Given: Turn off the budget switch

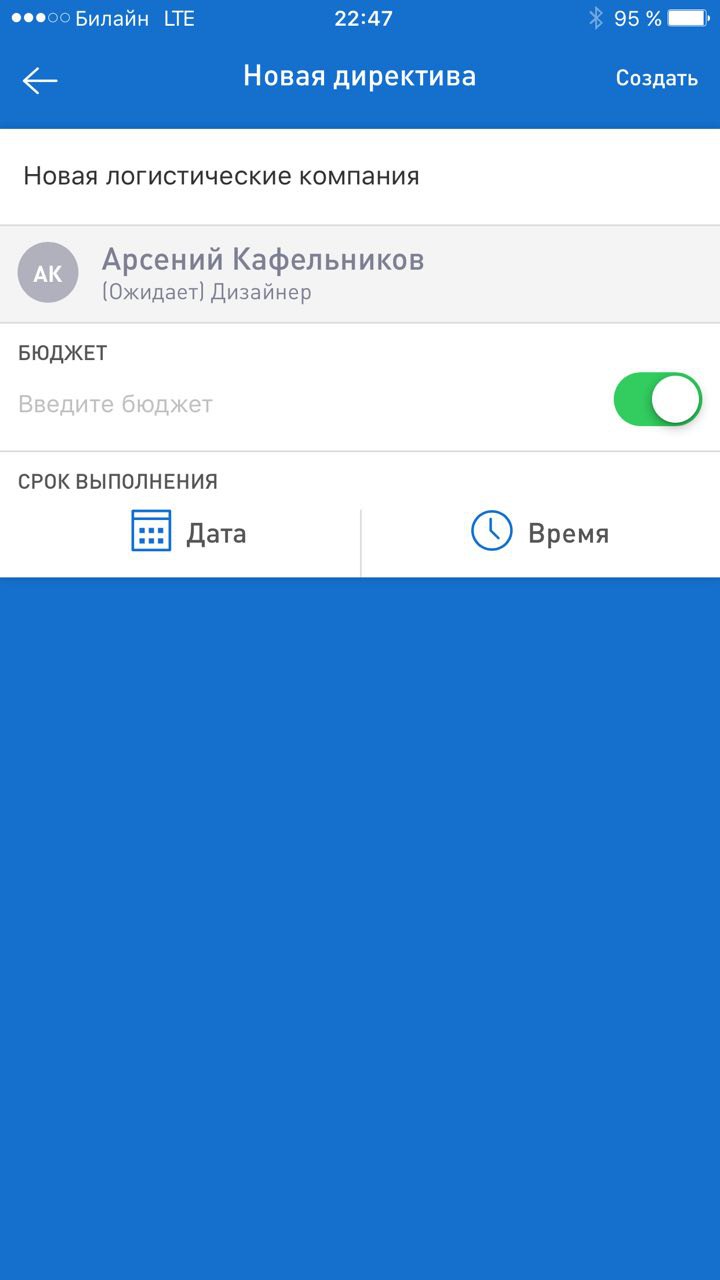Looking at the screenshot, I should 657,400.
